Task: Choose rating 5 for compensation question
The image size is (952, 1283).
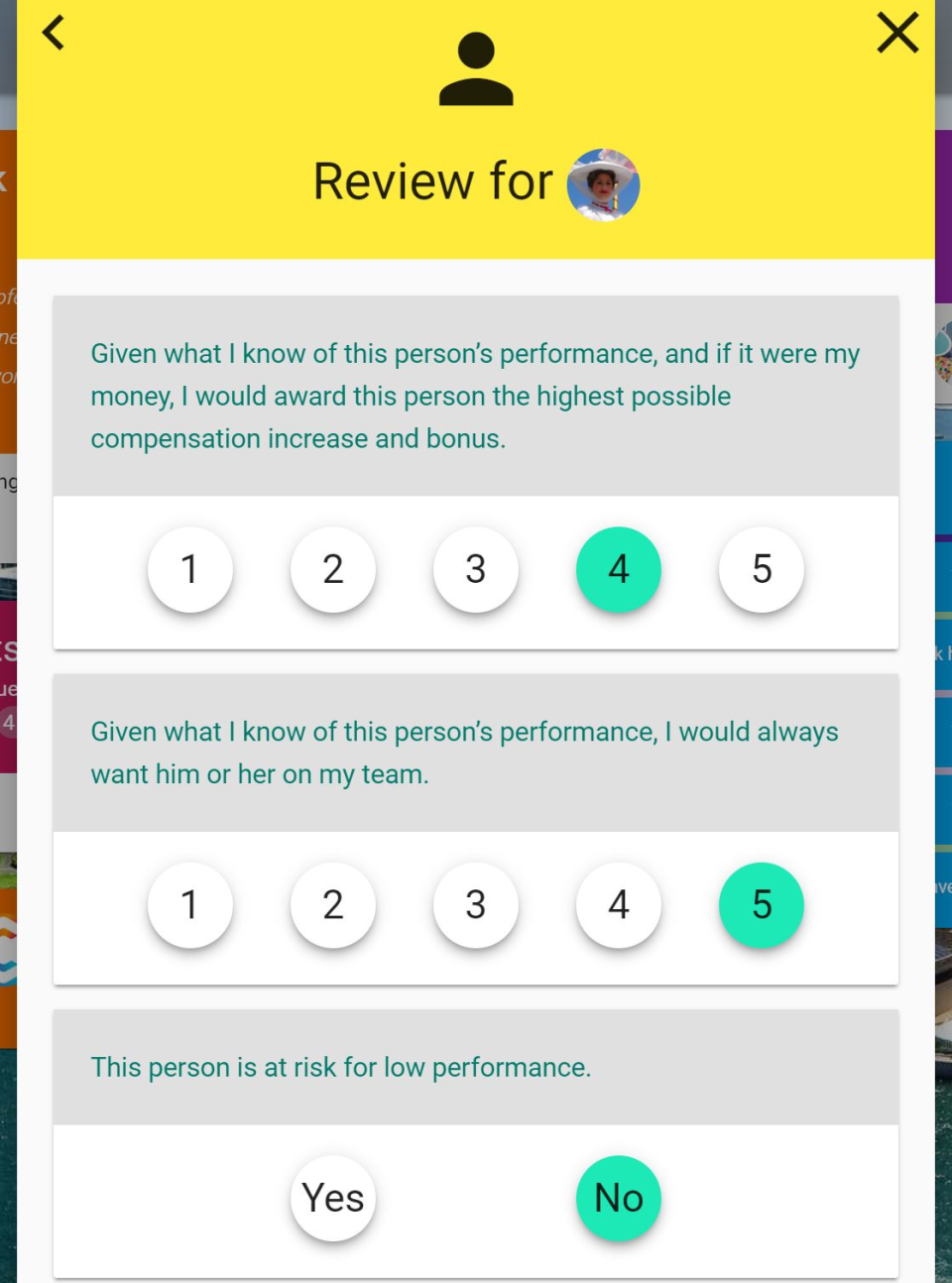Action: pos(762,569)
